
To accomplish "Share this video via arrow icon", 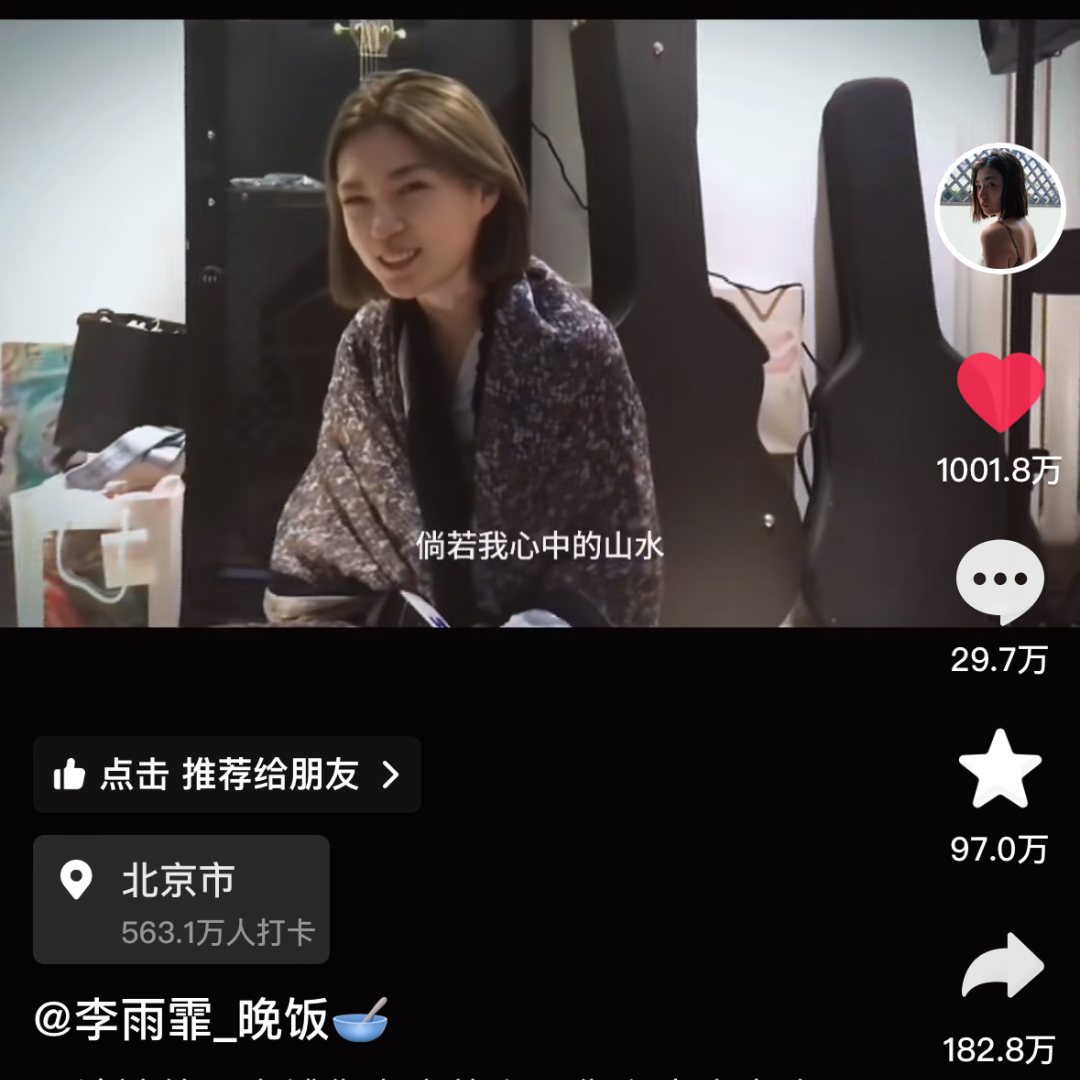I will click(1002, 966).
